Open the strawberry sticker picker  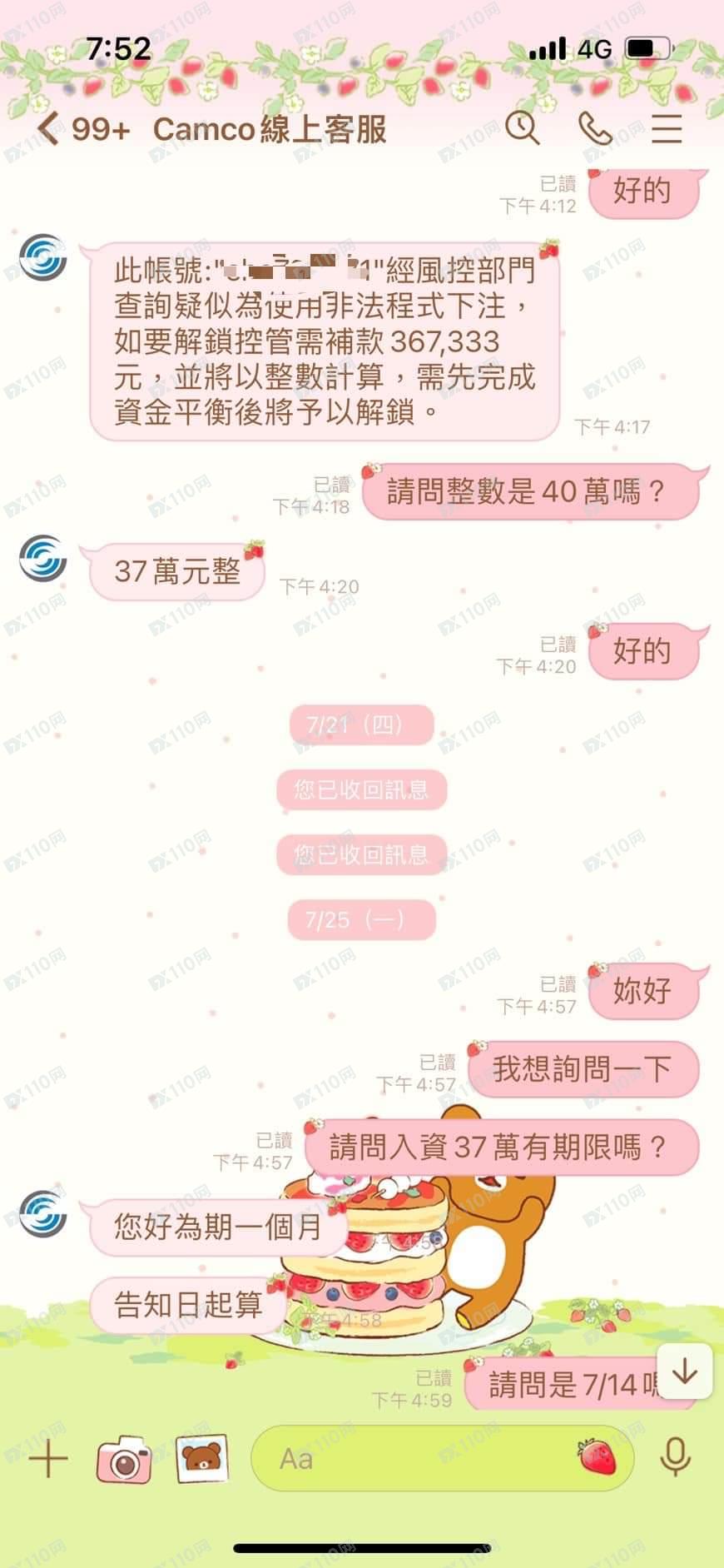[x=598, y=1457]
